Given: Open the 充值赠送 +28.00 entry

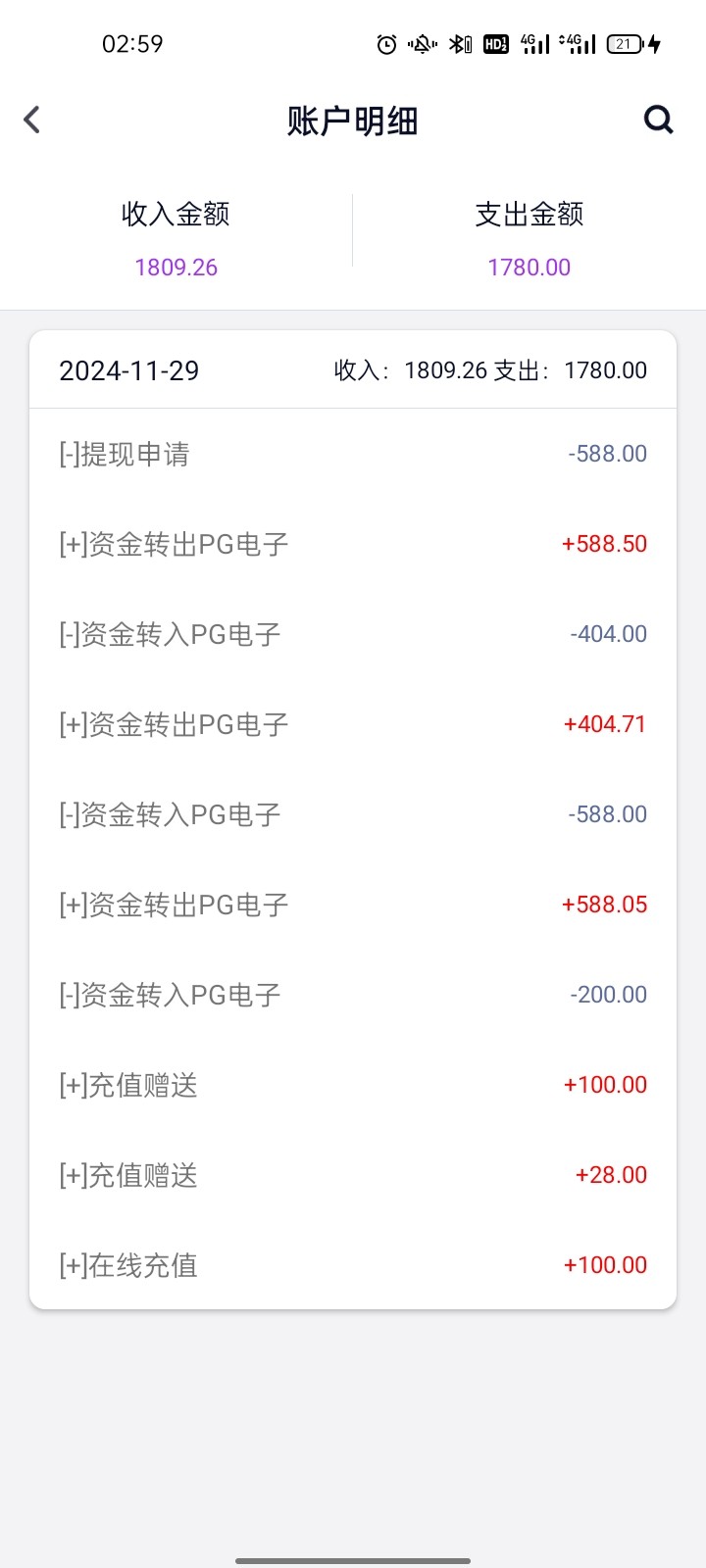Looking at the screenshot, I should point(353,1175).
